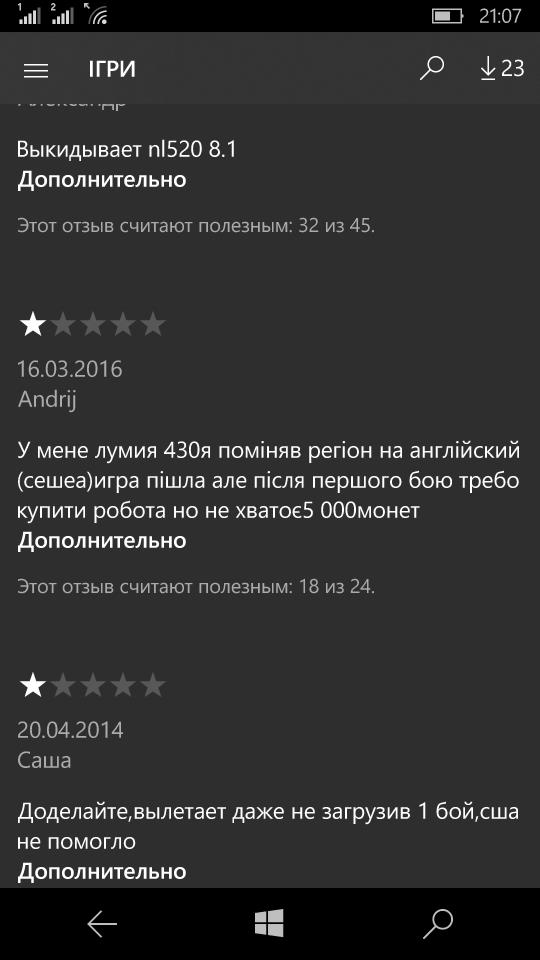This screenshot has height=960, width=540.
Task: Tap the Windows home button
Action: tap(269, 923)
